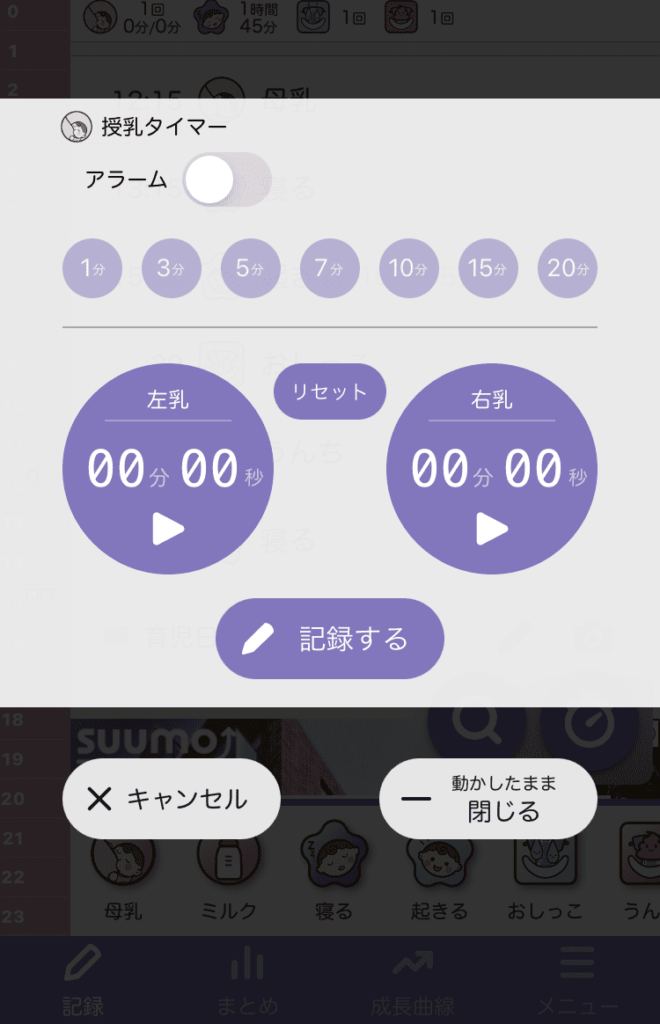Start the 左乳 timer
The image size is (660, 1024).
pyautogui.click(x=168, y=529)
